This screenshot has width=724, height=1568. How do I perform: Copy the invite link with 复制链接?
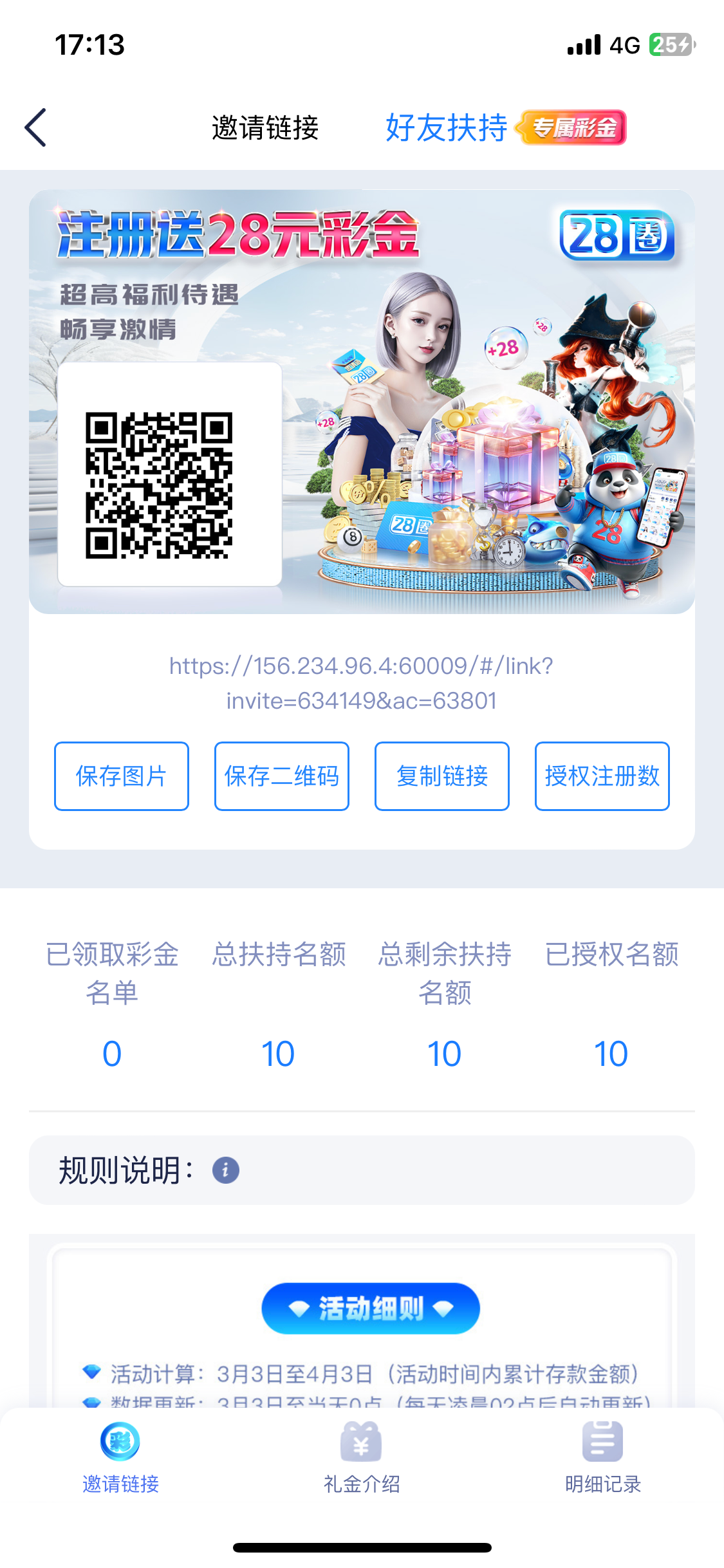(x=441, y=776)
